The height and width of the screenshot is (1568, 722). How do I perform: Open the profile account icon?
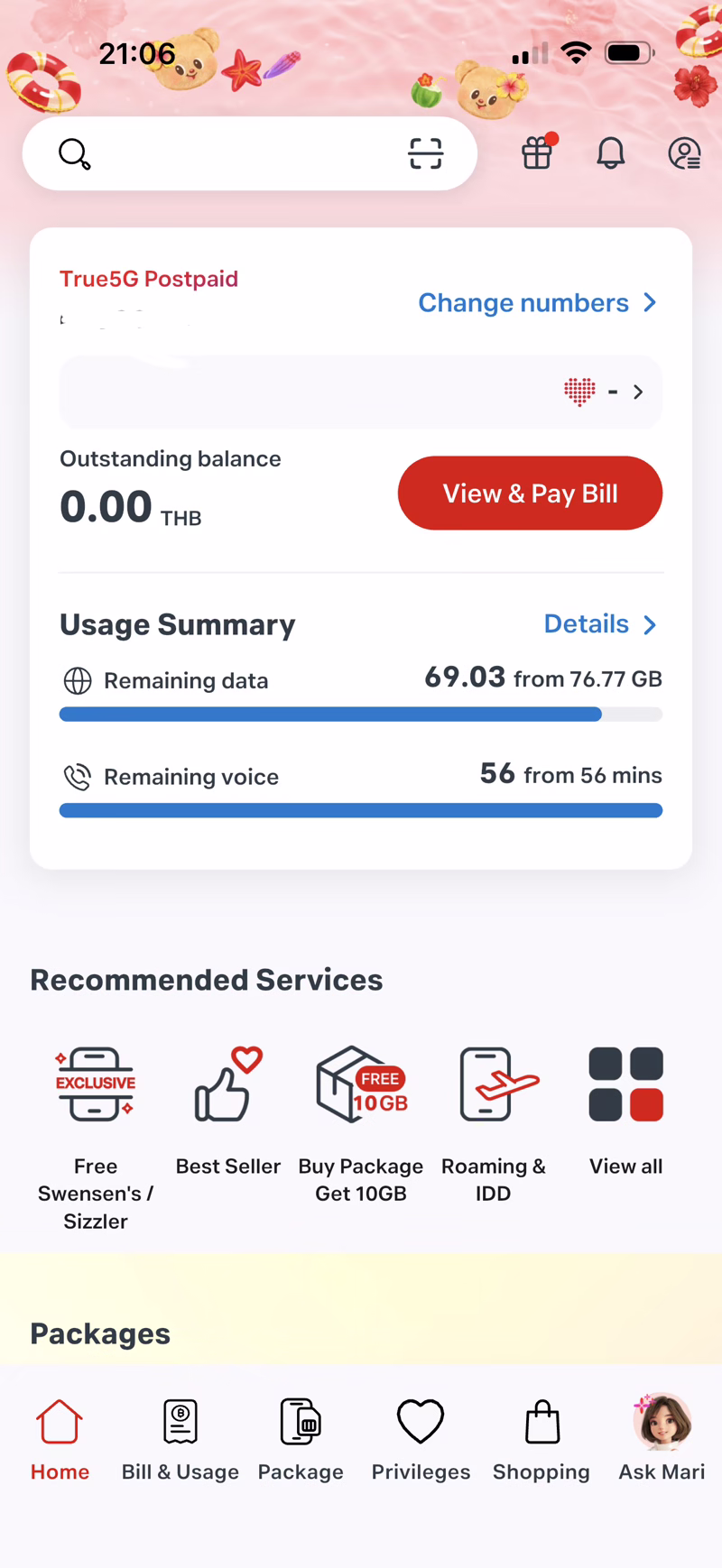[x=684, y=153]
